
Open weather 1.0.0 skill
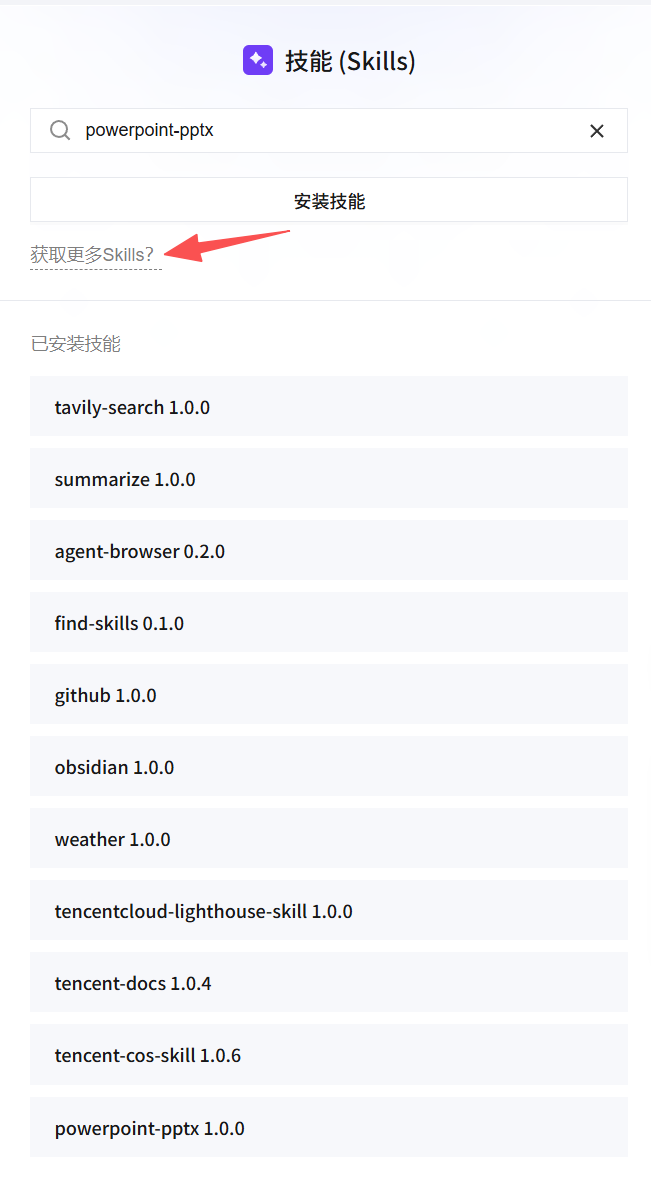[329, 839]
